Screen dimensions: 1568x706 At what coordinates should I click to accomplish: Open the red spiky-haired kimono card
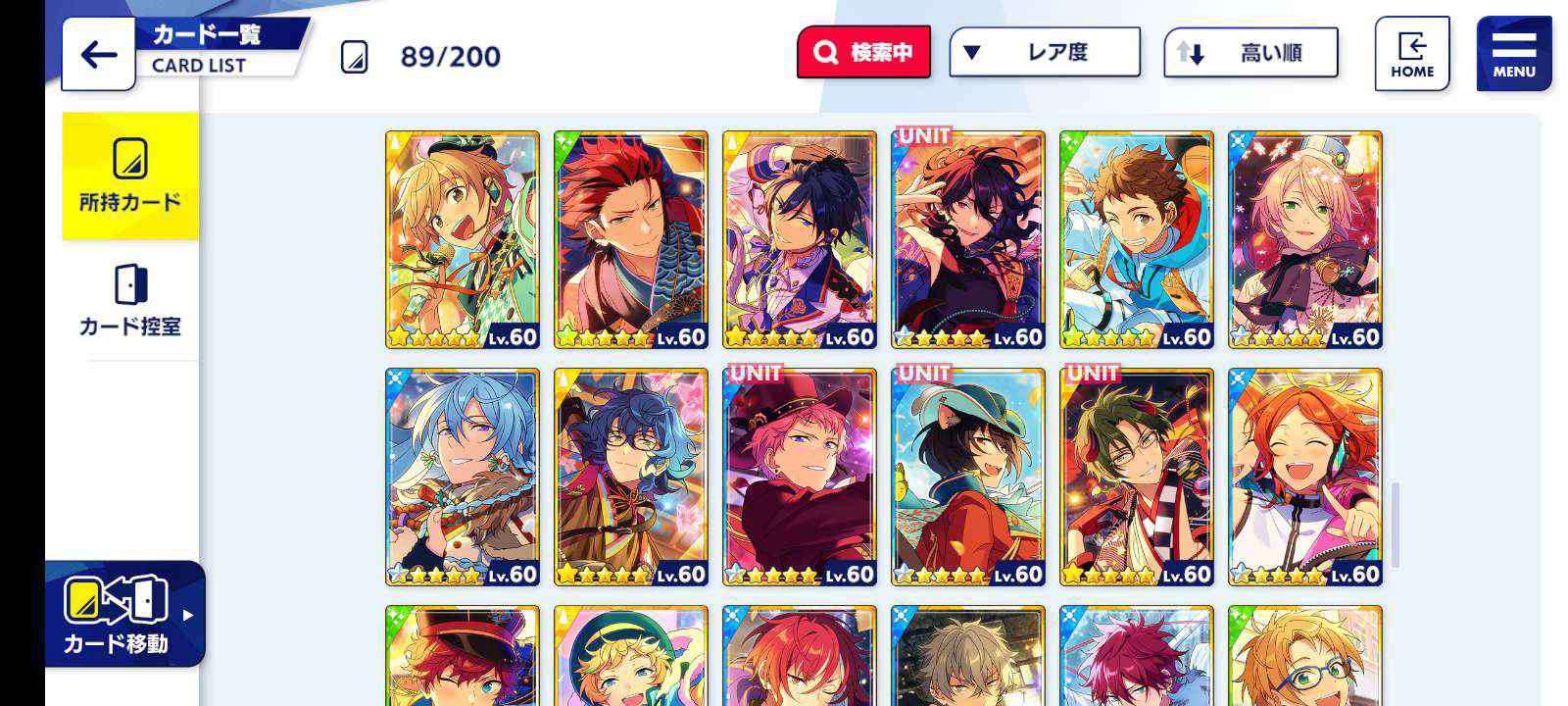point(631,239)
